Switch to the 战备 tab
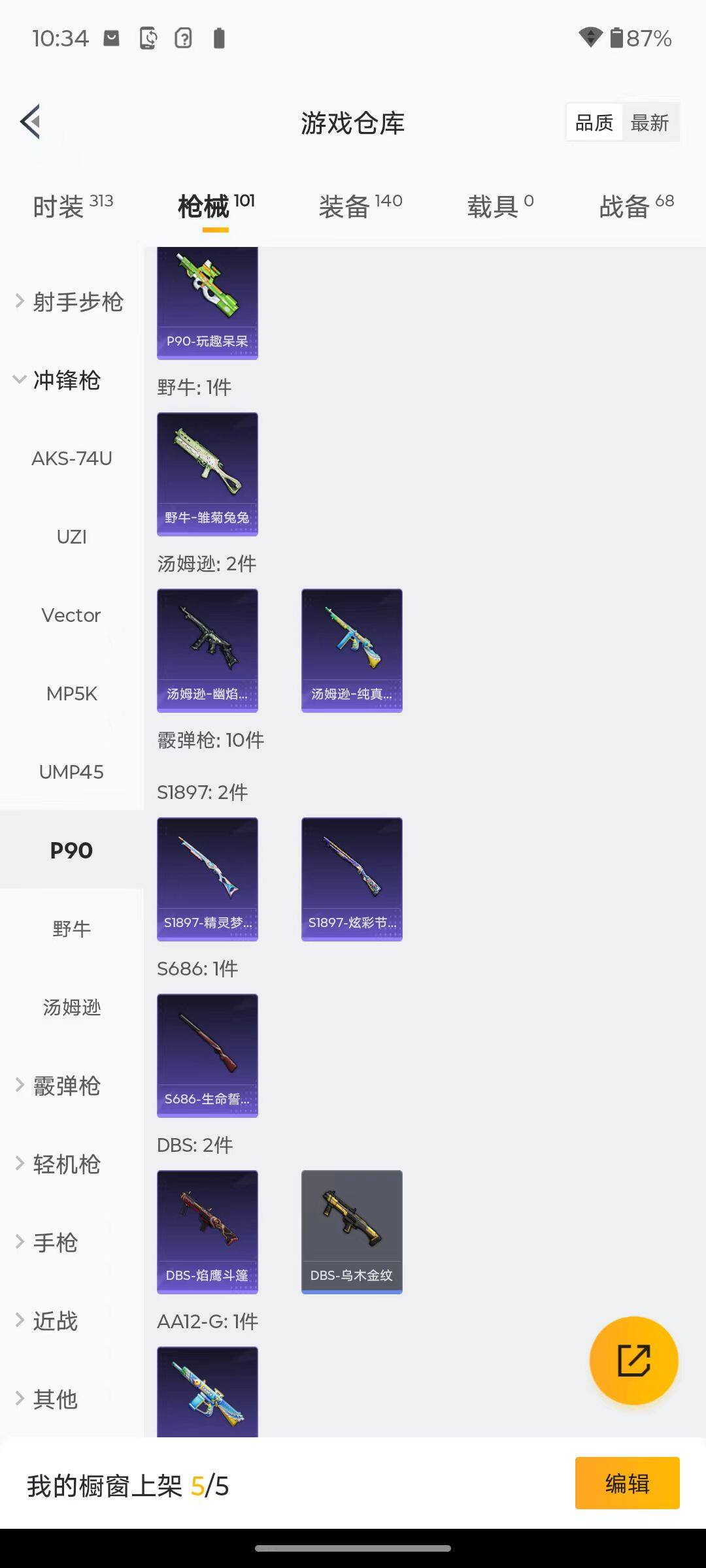 click(x=636, y=206)
